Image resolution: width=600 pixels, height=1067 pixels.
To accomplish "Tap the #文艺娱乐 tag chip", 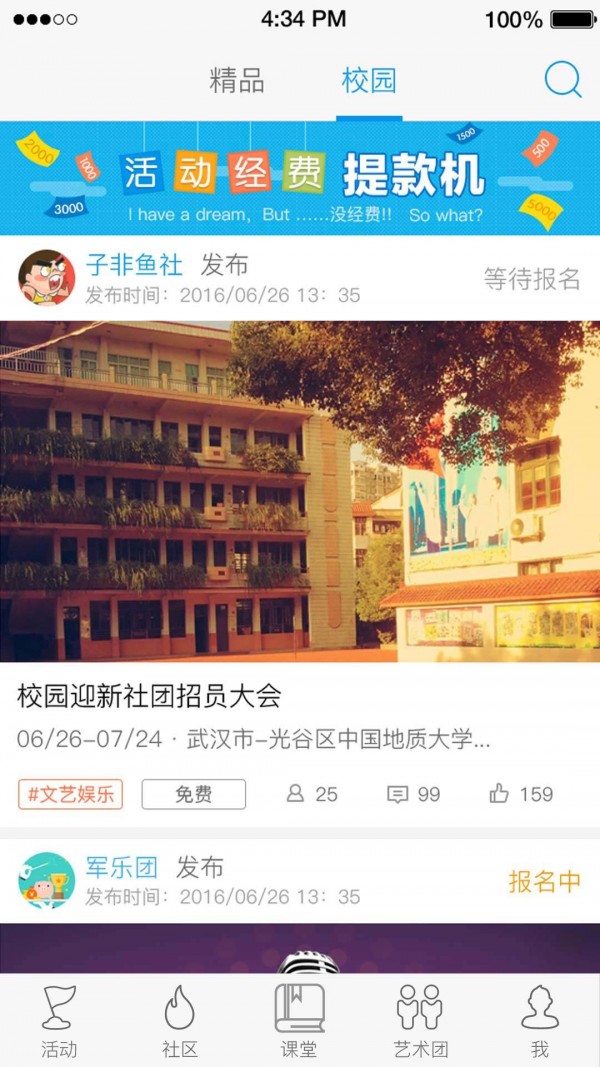I will (70, 795).
